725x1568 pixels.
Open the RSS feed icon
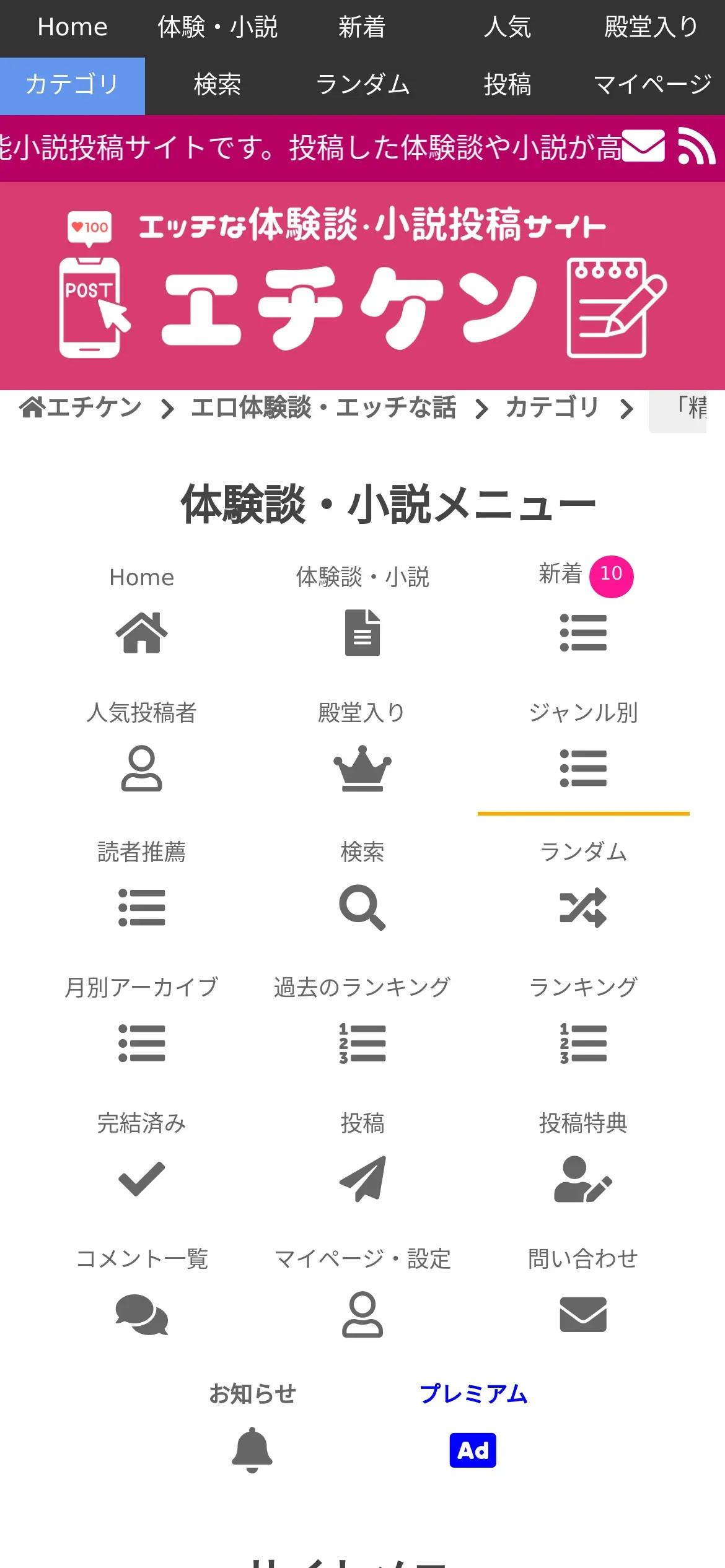click(x=696, y=147)
